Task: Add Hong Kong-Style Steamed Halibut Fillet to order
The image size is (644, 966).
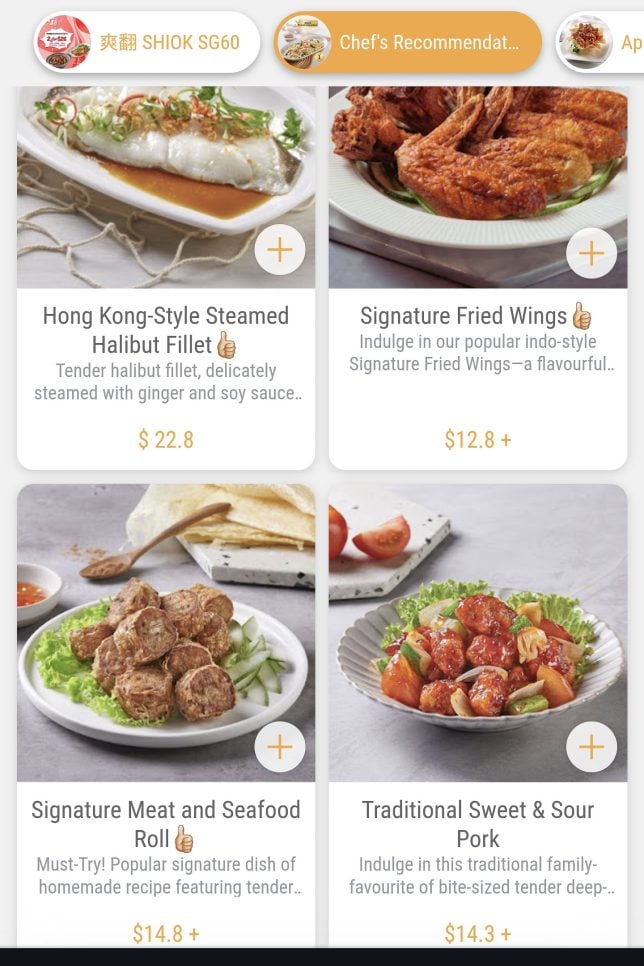Action: (280, 250)
